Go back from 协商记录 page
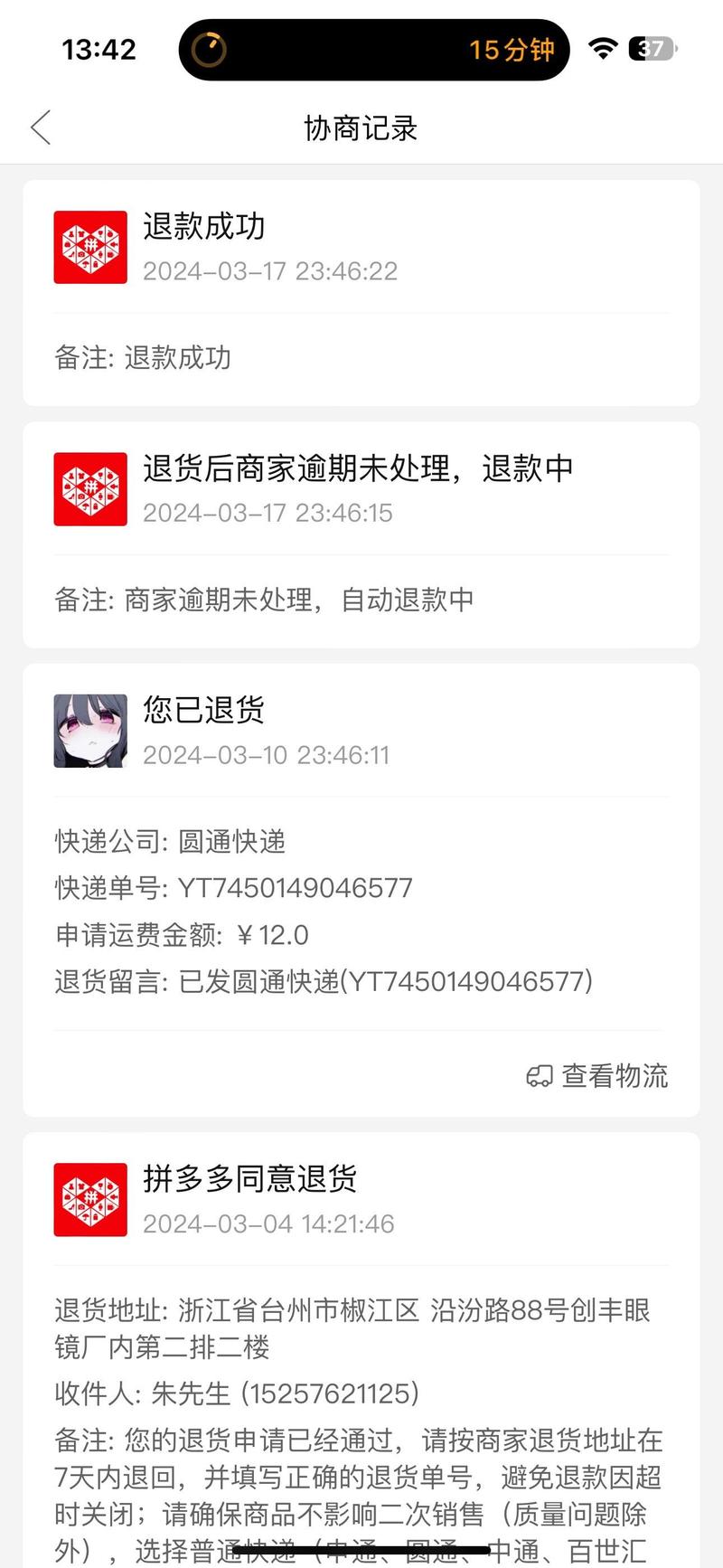 [41, 128]
